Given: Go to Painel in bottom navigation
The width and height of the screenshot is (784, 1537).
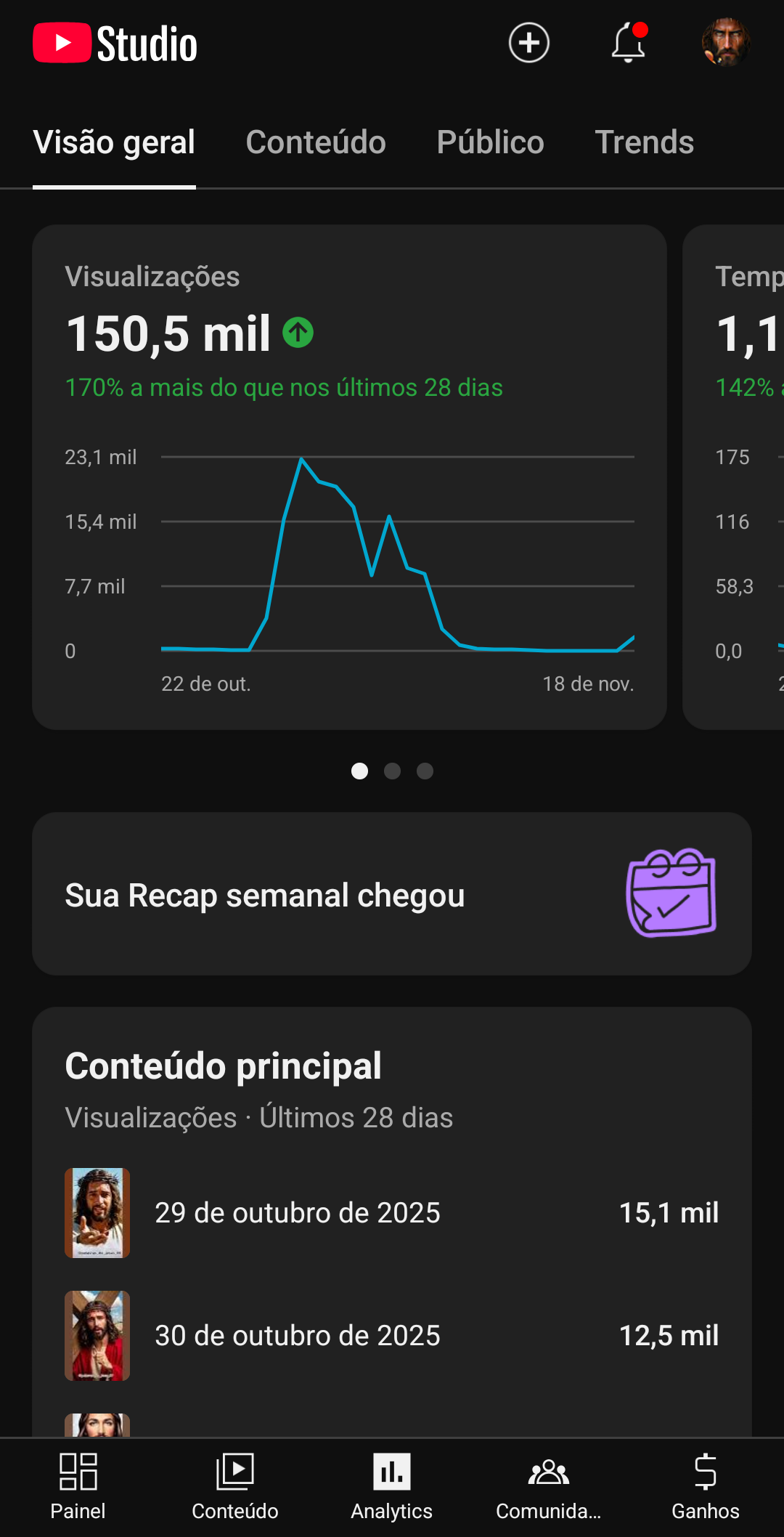Looking at the screenshot, I should (x=78, y=1486).
